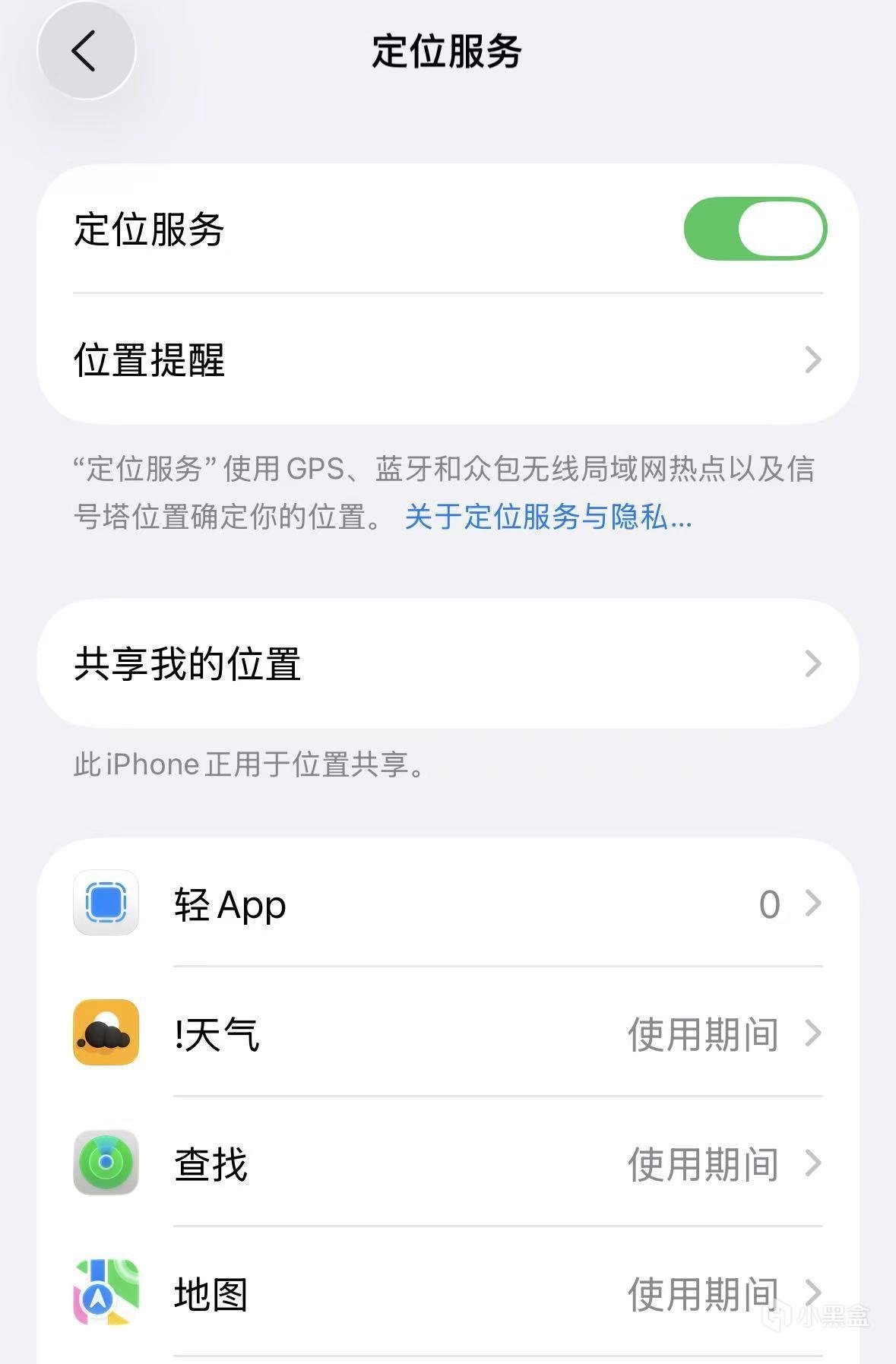Open 位置提醒 settings
This screenshot has height=1364, width=896.
(448, 359)
